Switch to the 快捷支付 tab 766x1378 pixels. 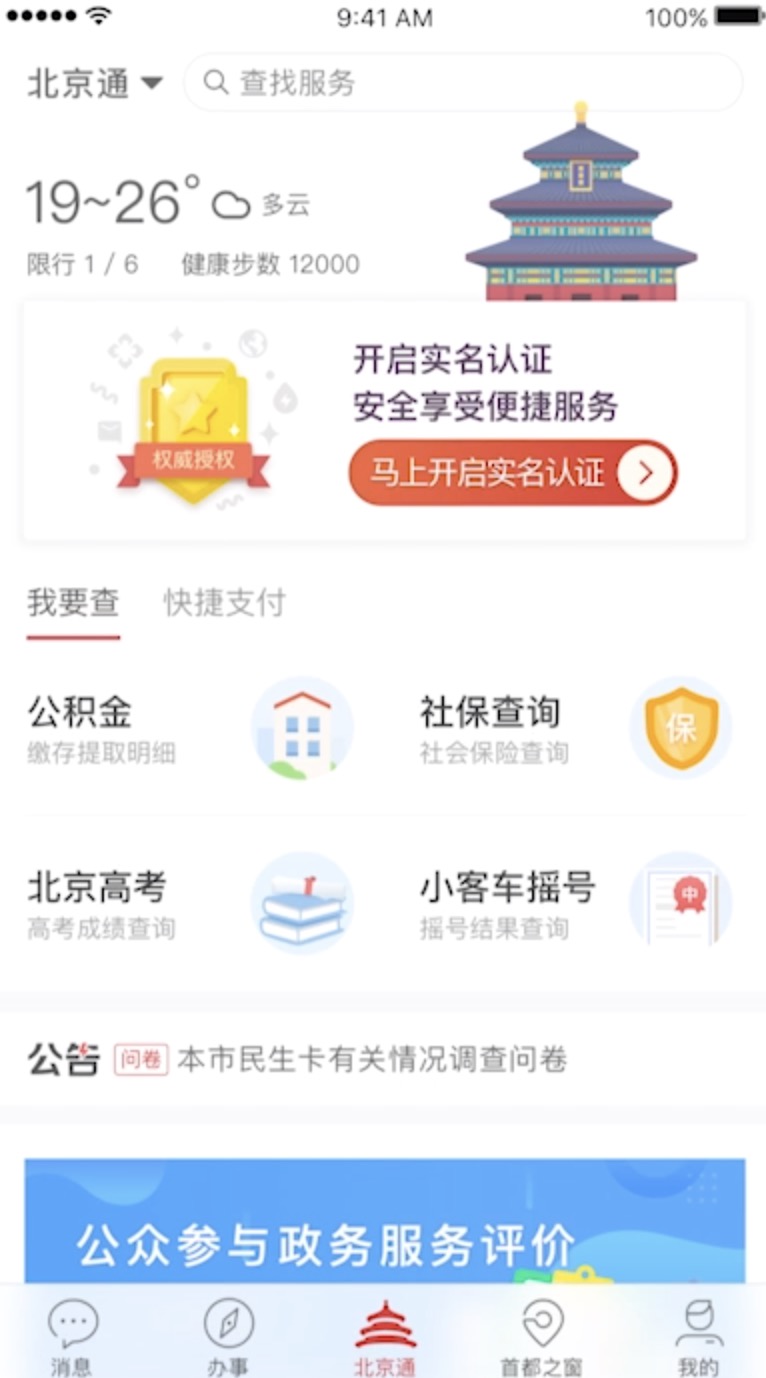pos(224,603)
